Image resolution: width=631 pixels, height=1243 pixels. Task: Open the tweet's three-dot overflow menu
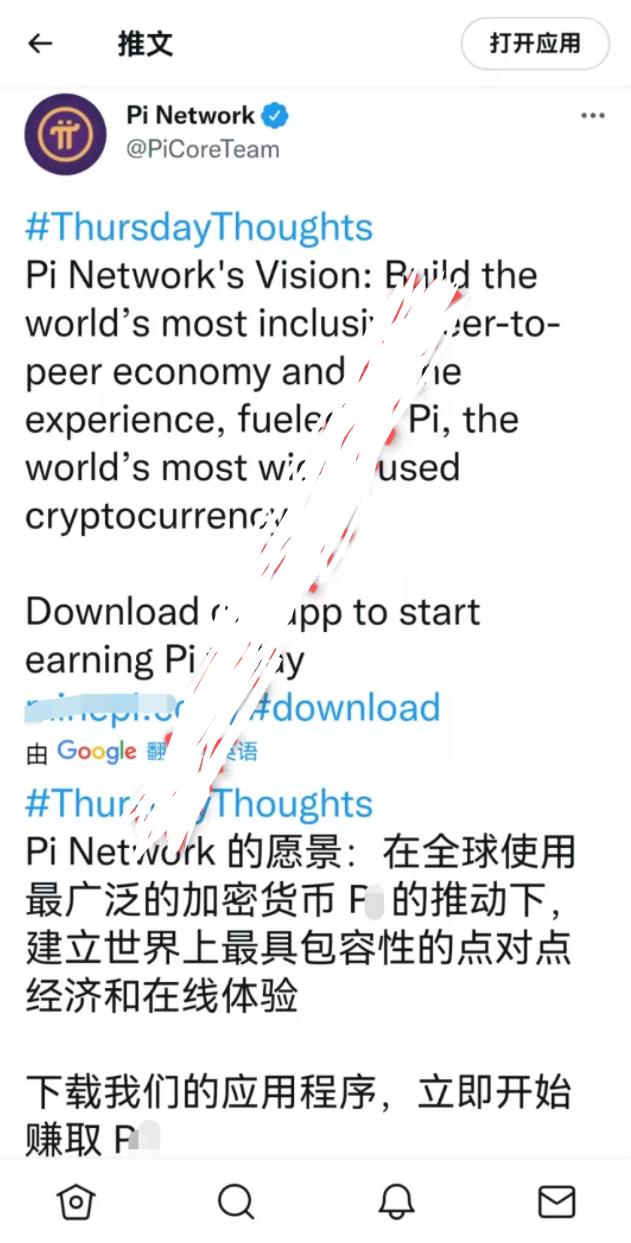[x=592, y=116]
